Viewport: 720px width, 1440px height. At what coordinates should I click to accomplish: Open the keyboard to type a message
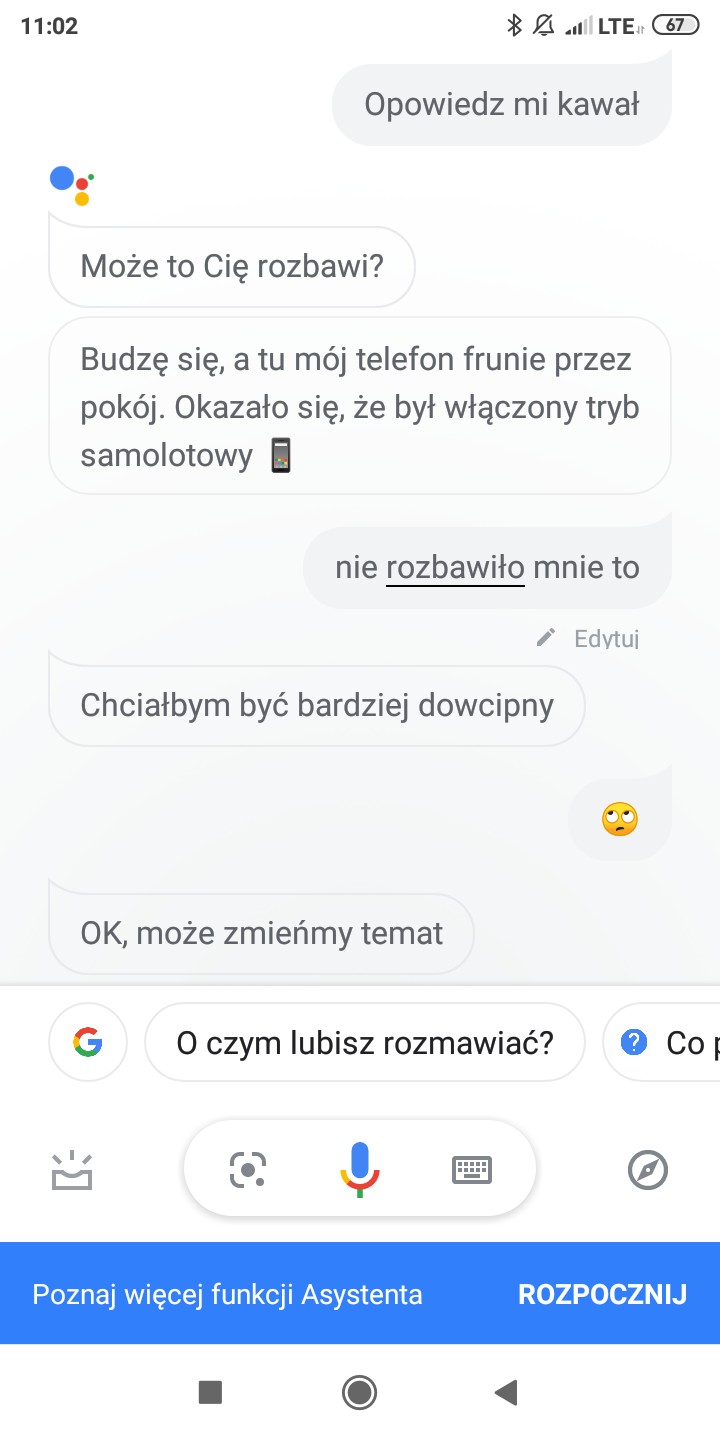(472, 1169)
